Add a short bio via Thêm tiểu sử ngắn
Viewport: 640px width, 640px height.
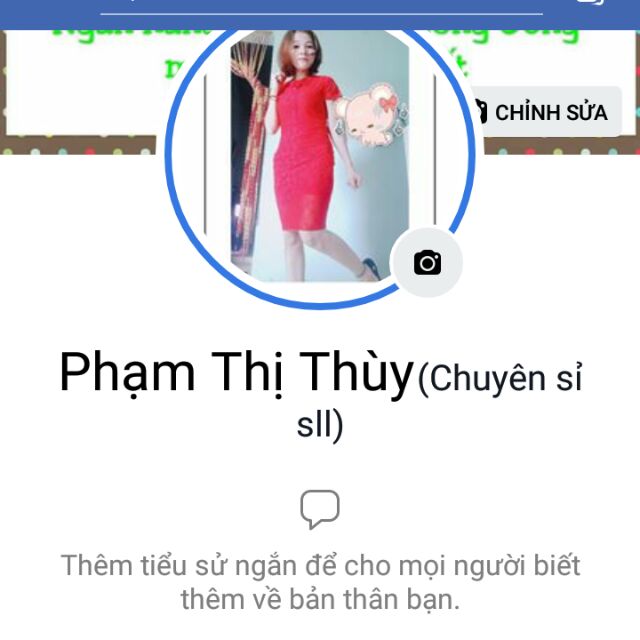pos(320,581)
